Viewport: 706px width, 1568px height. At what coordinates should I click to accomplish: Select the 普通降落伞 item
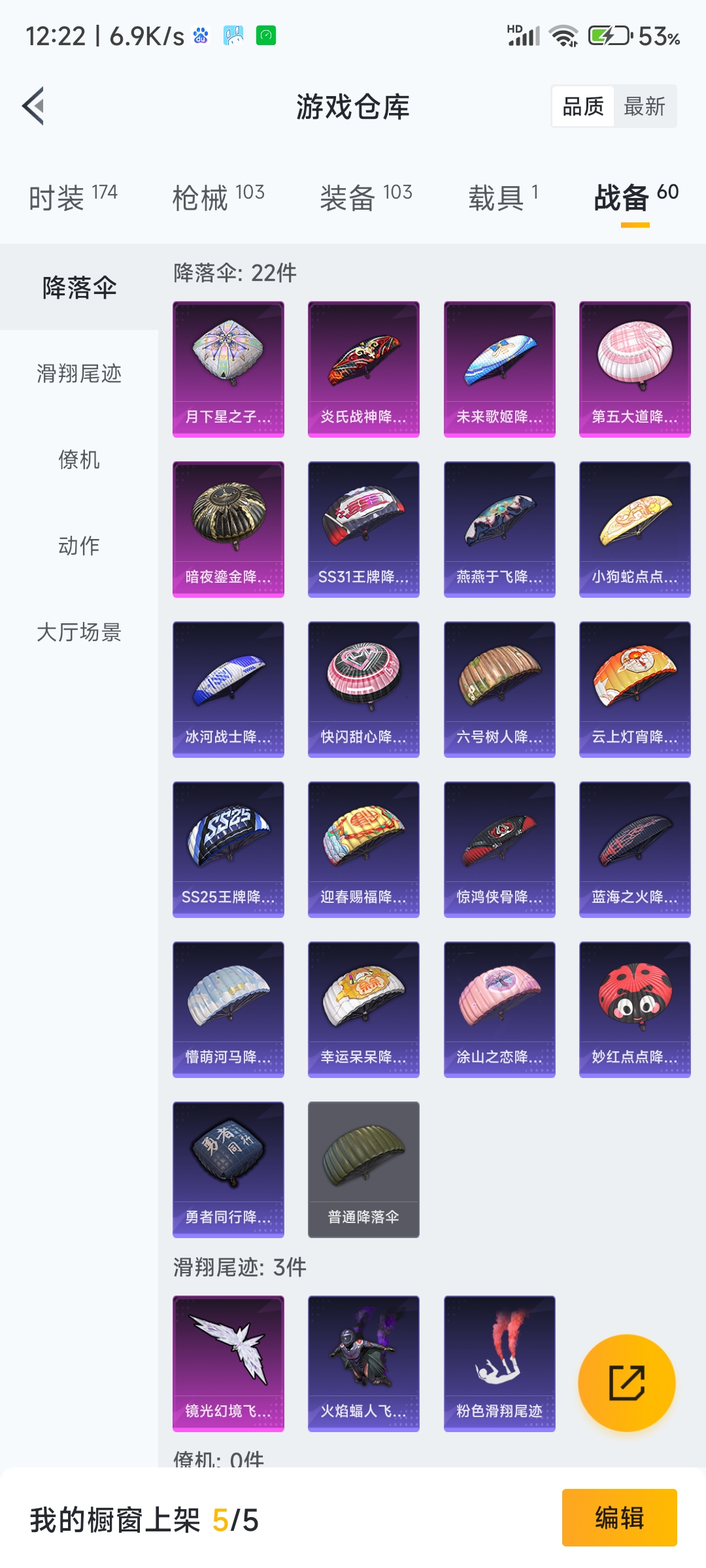[363, 1169]
